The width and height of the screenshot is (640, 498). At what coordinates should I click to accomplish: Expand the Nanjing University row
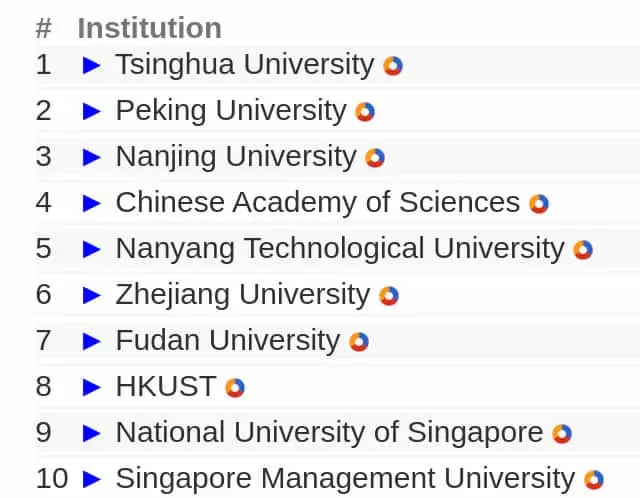click(x=92, y=158)
